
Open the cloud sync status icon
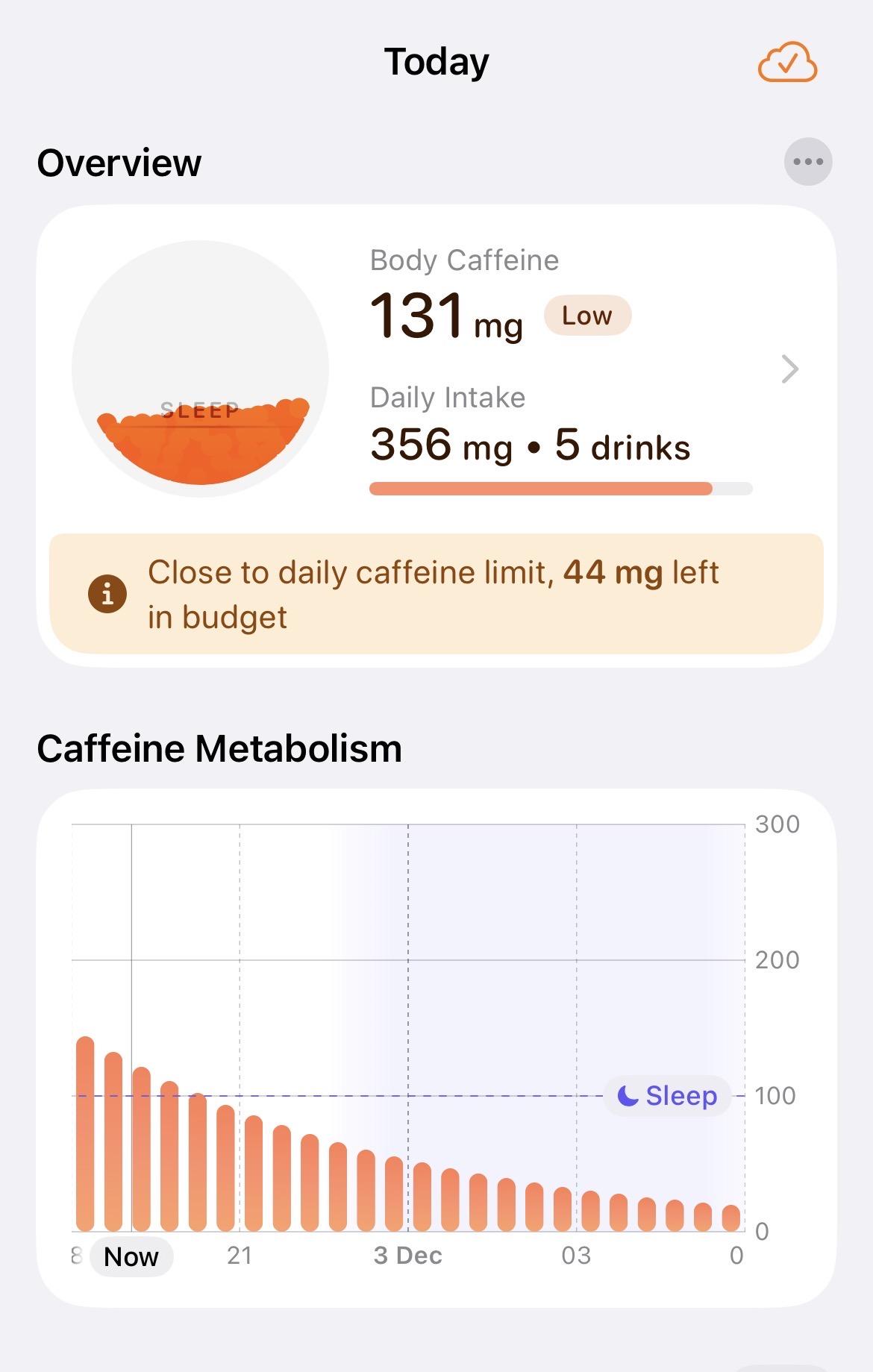point(787,62)
